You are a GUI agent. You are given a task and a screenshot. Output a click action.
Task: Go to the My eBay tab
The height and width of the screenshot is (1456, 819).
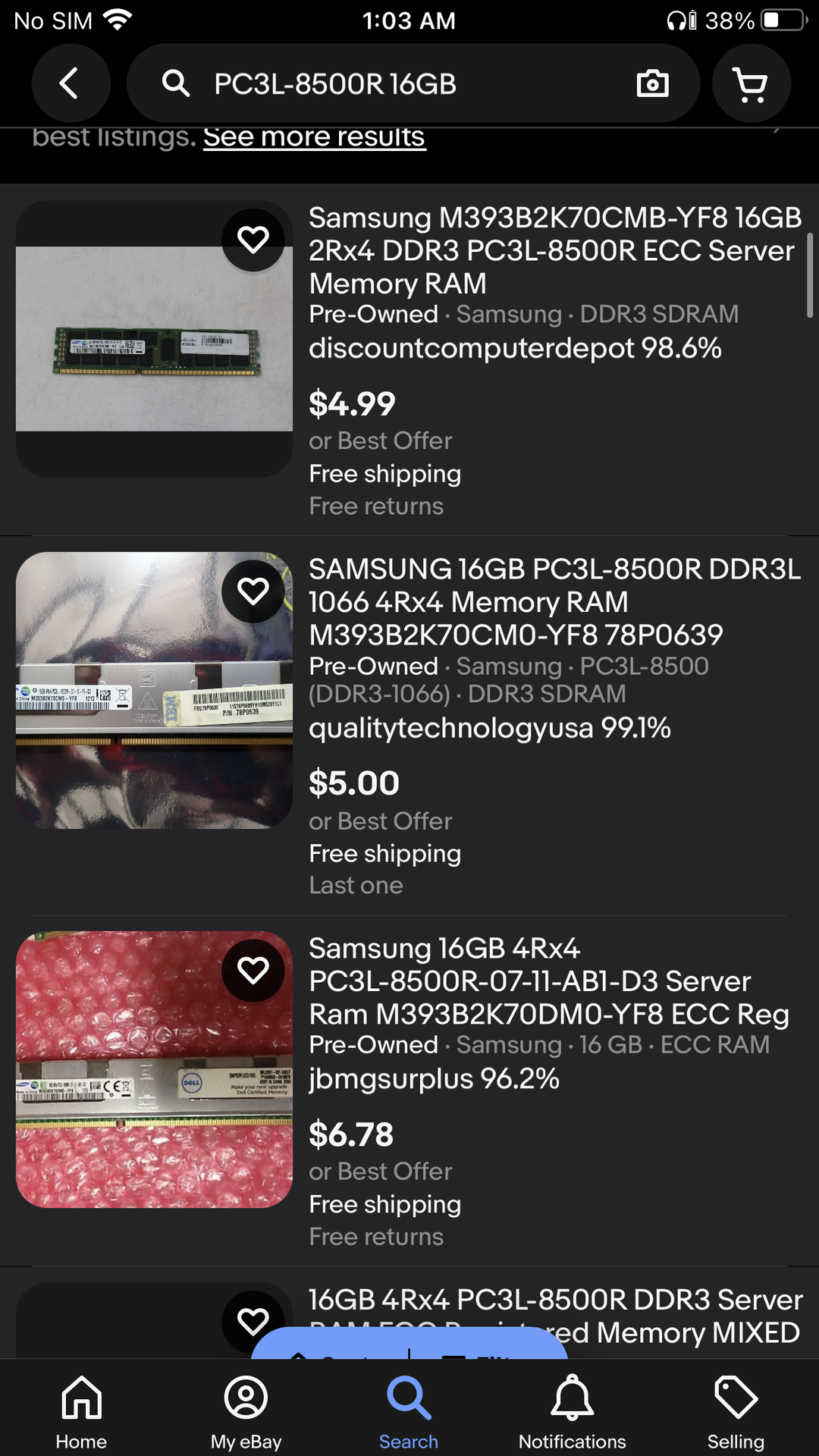coord(246,1410)
